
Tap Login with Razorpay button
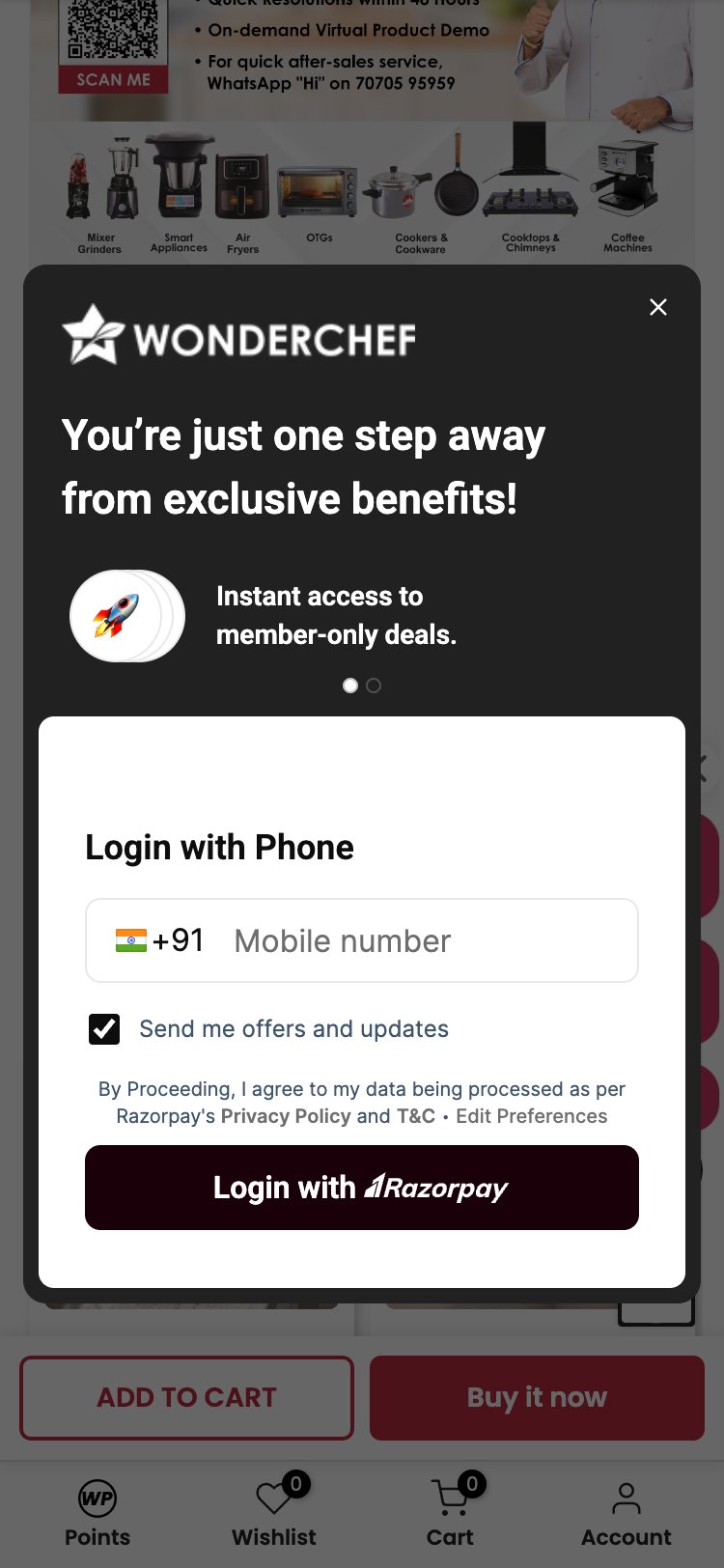click(x=362, y=1188)
